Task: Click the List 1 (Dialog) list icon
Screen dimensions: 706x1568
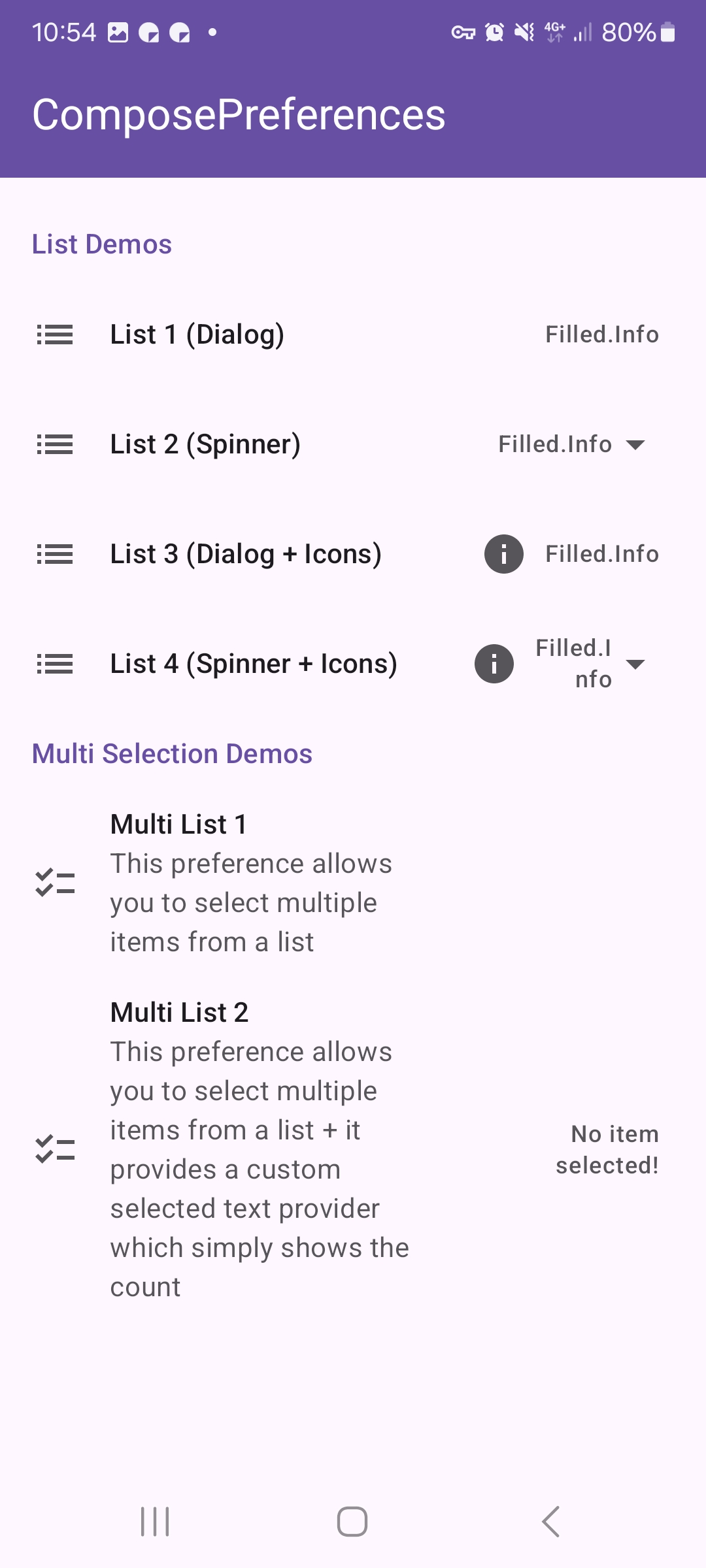Action: [x=56, y=334]
